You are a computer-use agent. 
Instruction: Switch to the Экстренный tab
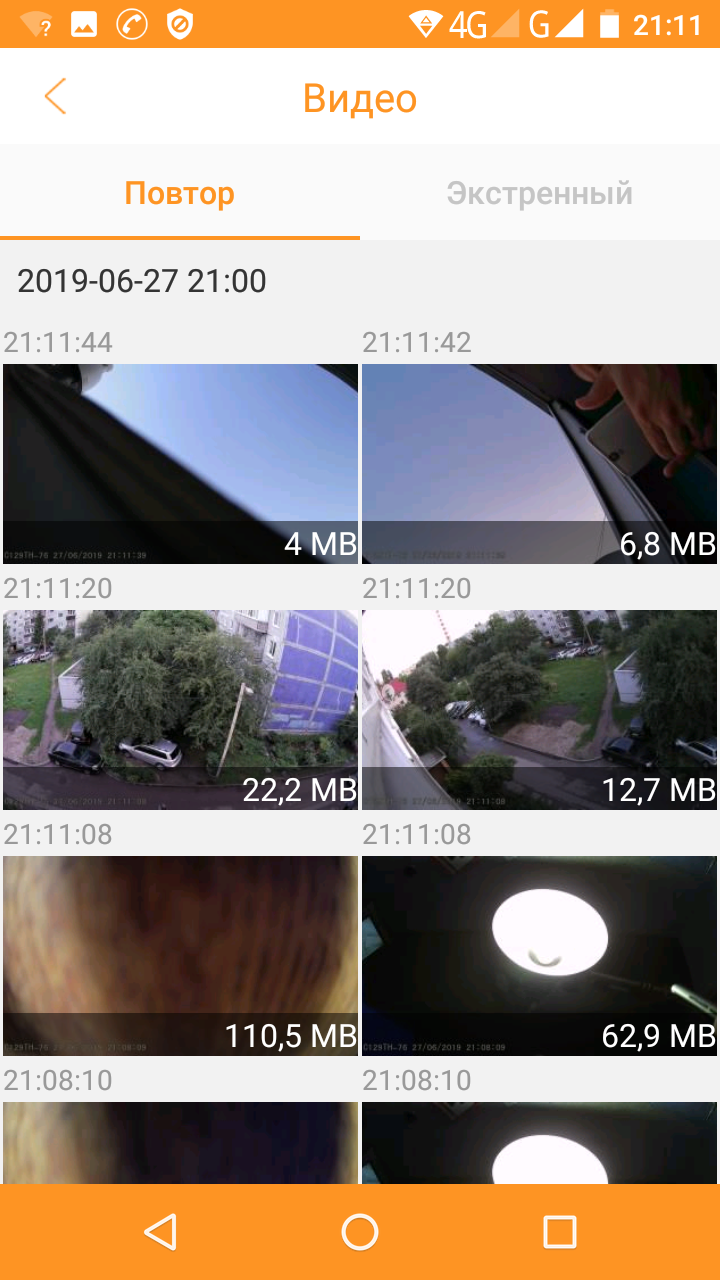click(x=539, y=193)
